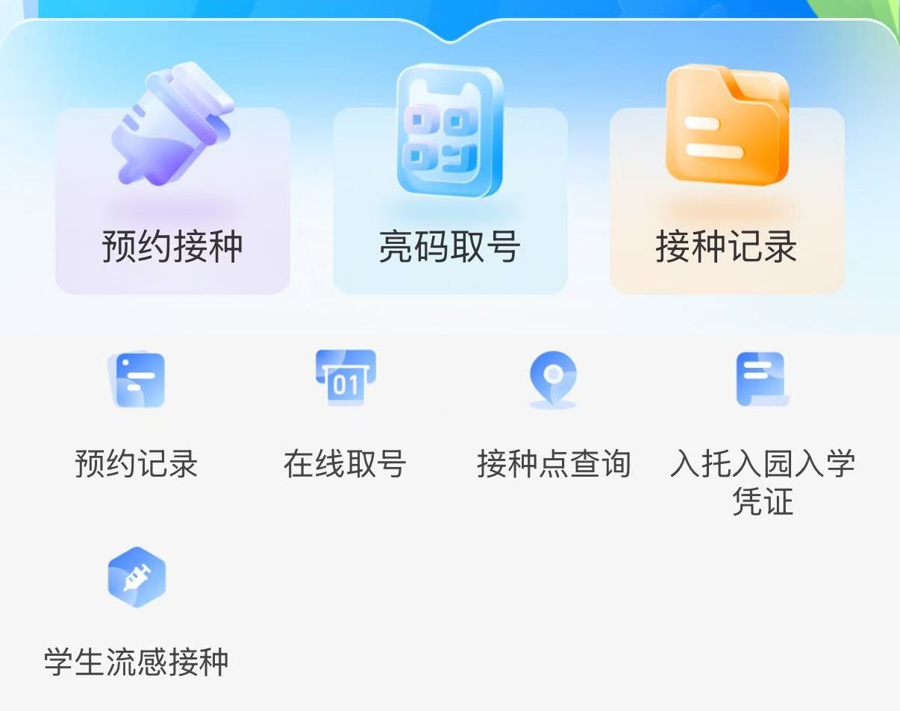The height and width of the screenshot is (711, 900).
Task: Open the 预约接种 card
Action: coord(172,200)
